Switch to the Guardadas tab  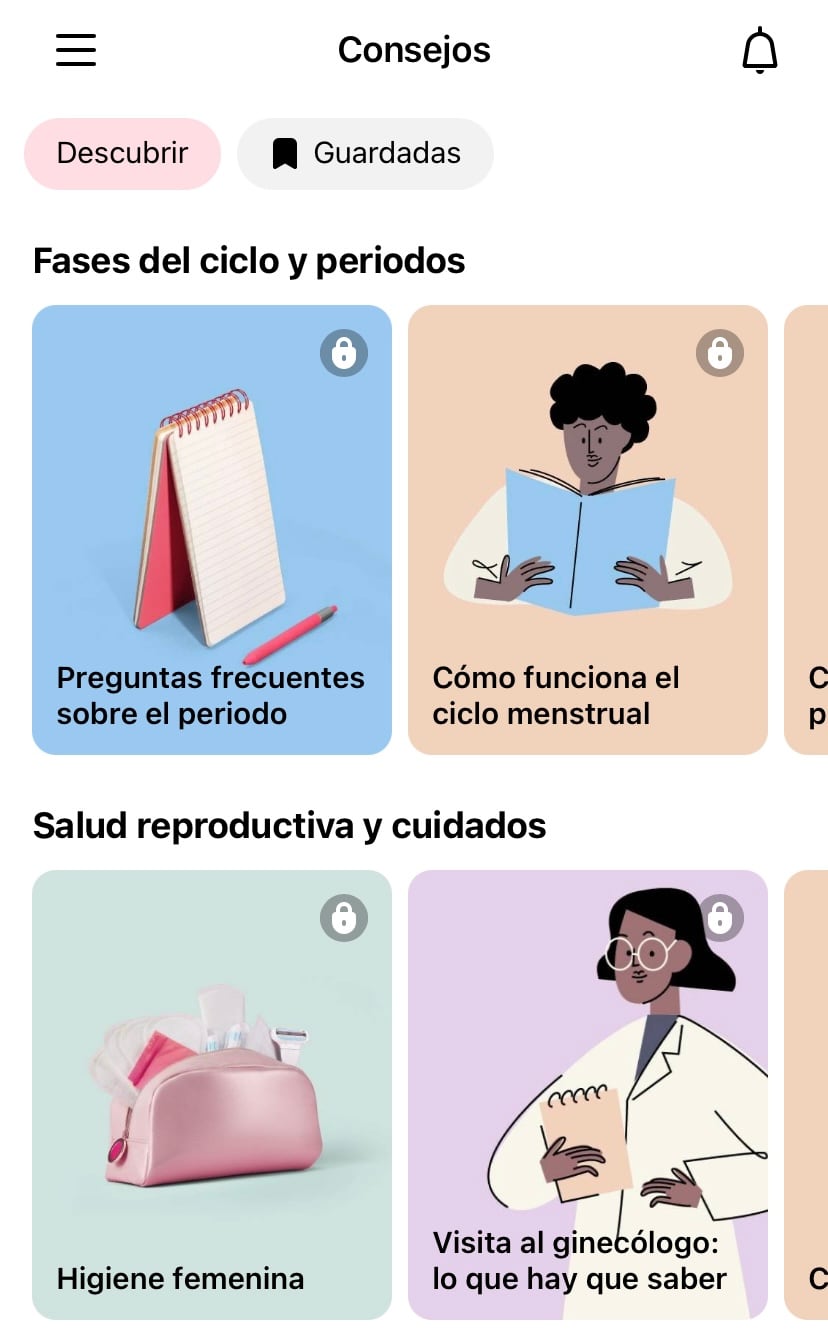click(x=365, y=153)
